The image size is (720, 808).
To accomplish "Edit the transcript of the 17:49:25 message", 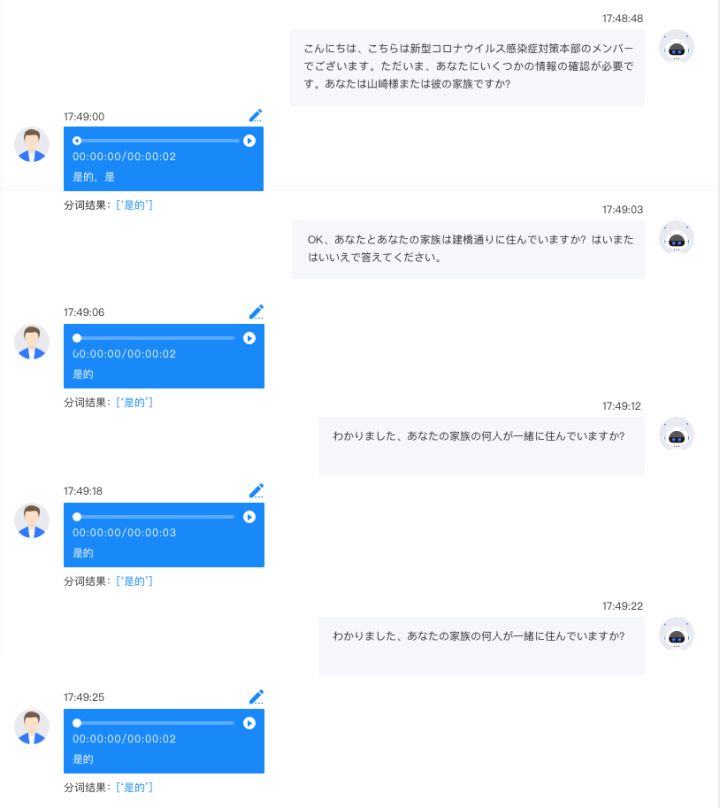I will pos(256,697).
